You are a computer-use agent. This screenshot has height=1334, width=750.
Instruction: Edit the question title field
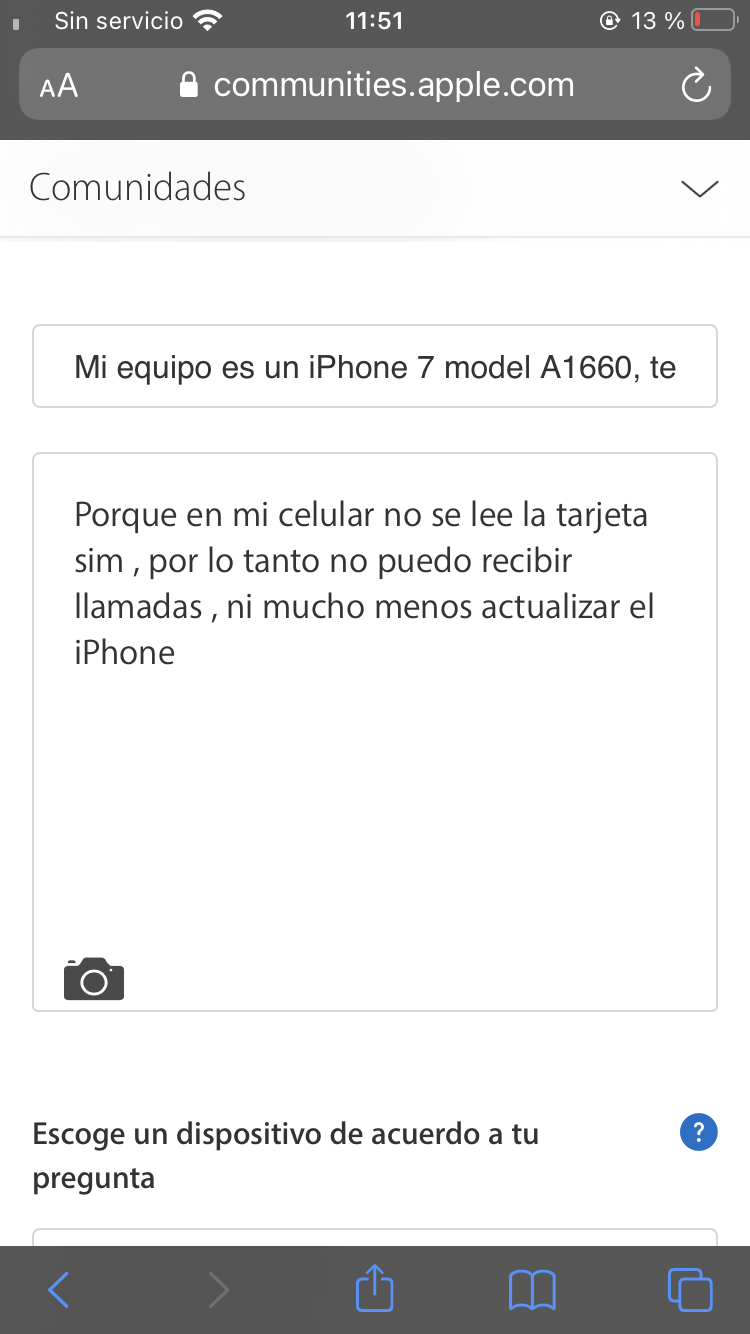[x=375, y=366]
